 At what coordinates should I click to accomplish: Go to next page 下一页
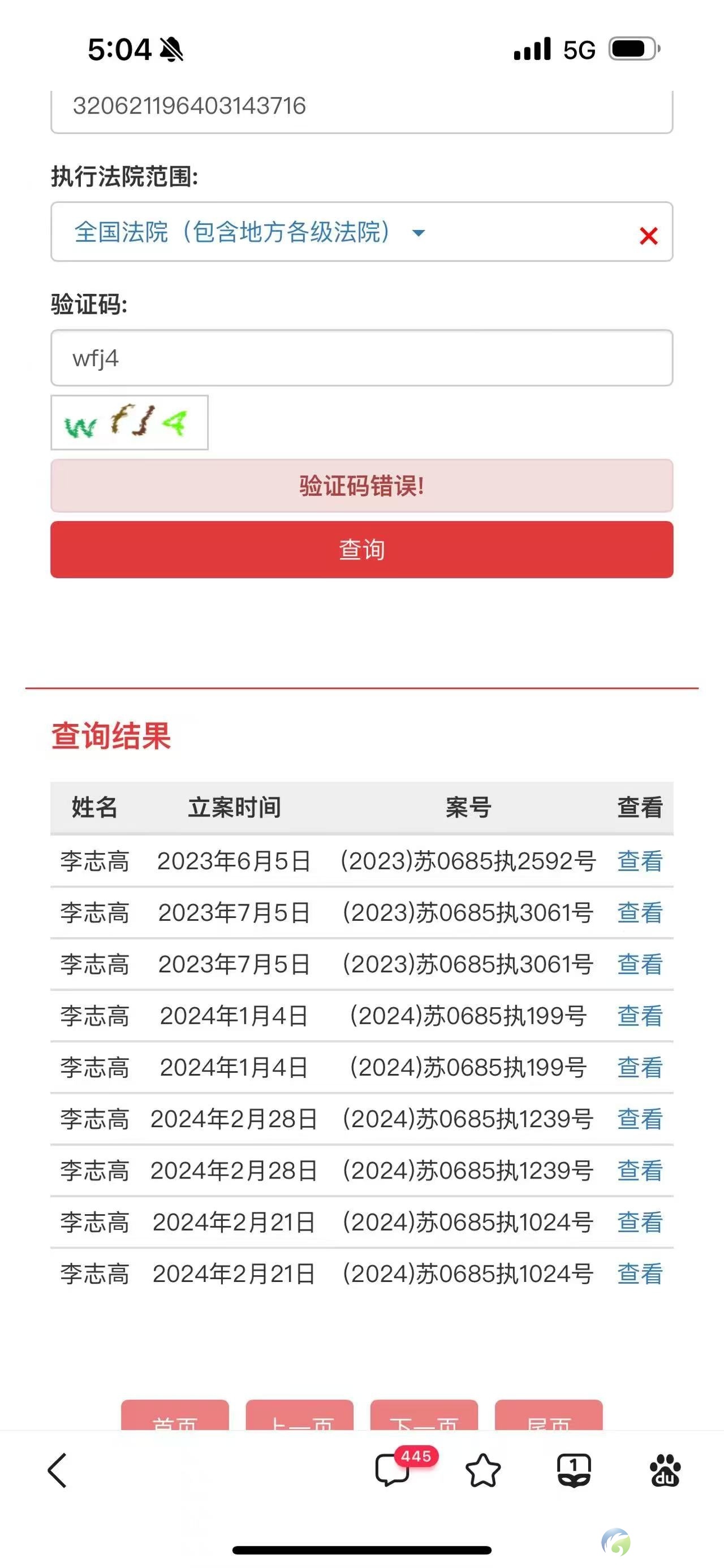click(x=424, y=1416)
